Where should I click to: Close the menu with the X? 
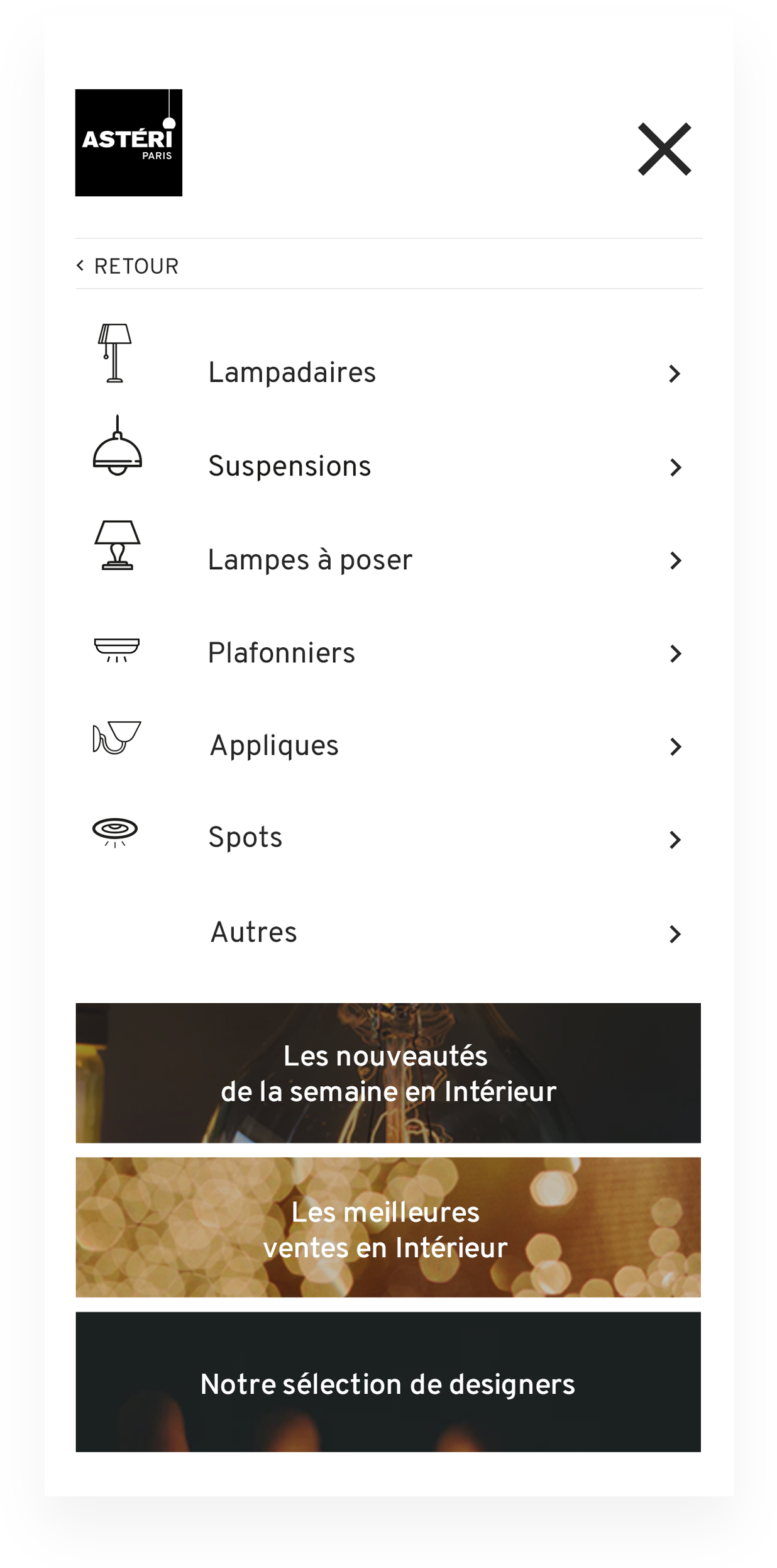pyautogui.click(x=664, y=149)
